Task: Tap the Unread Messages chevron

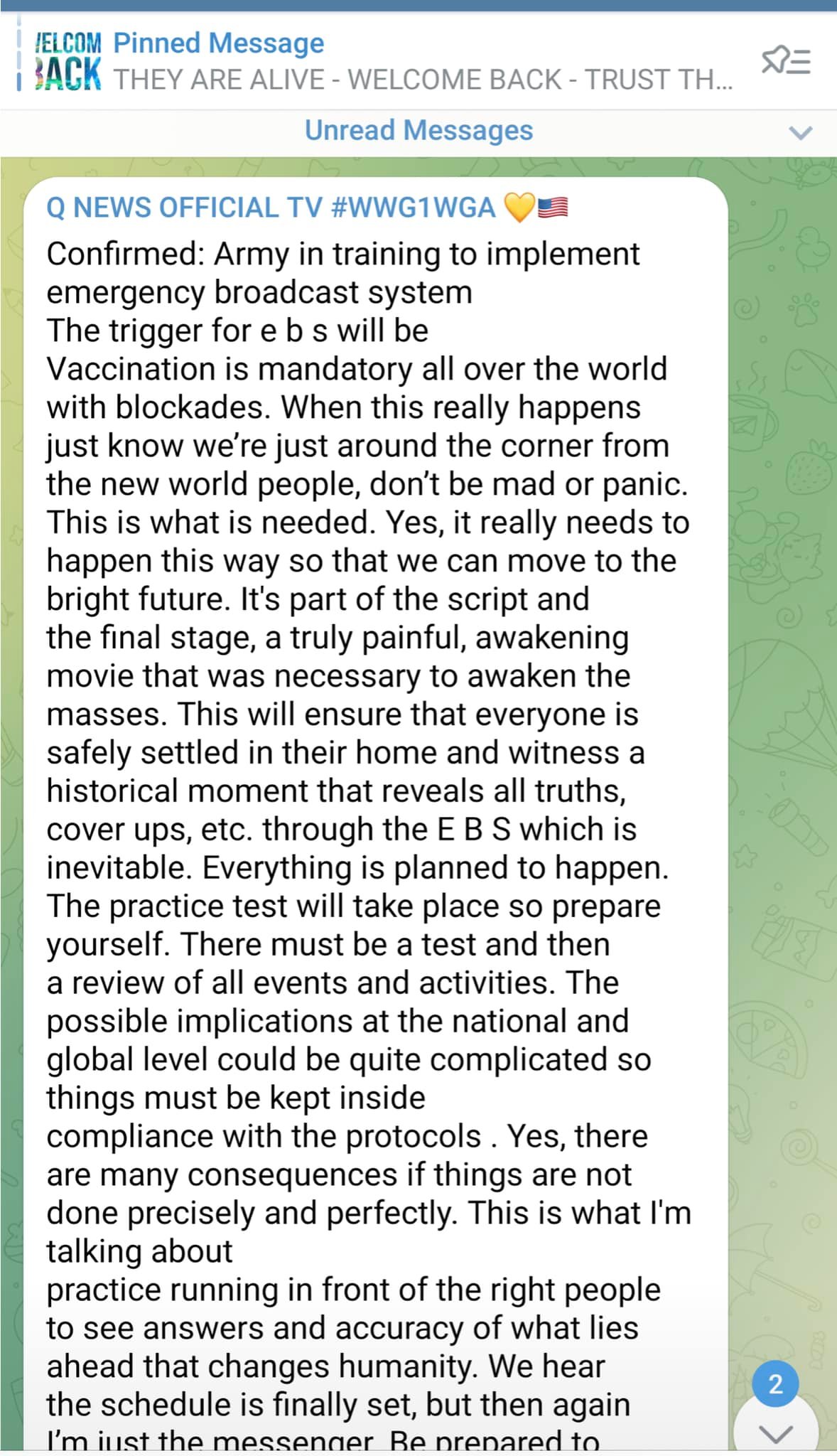Action: [800, 132]
